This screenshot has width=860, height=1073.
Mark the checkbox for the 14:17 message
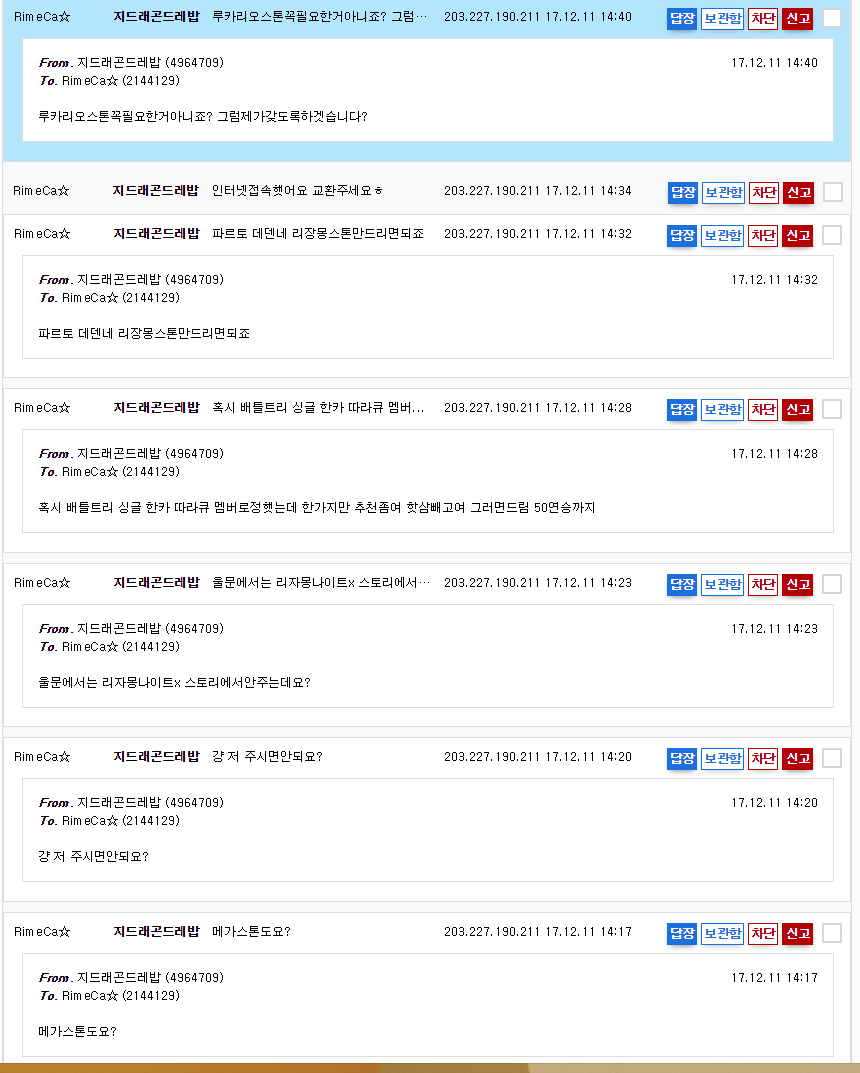[832, 933]
